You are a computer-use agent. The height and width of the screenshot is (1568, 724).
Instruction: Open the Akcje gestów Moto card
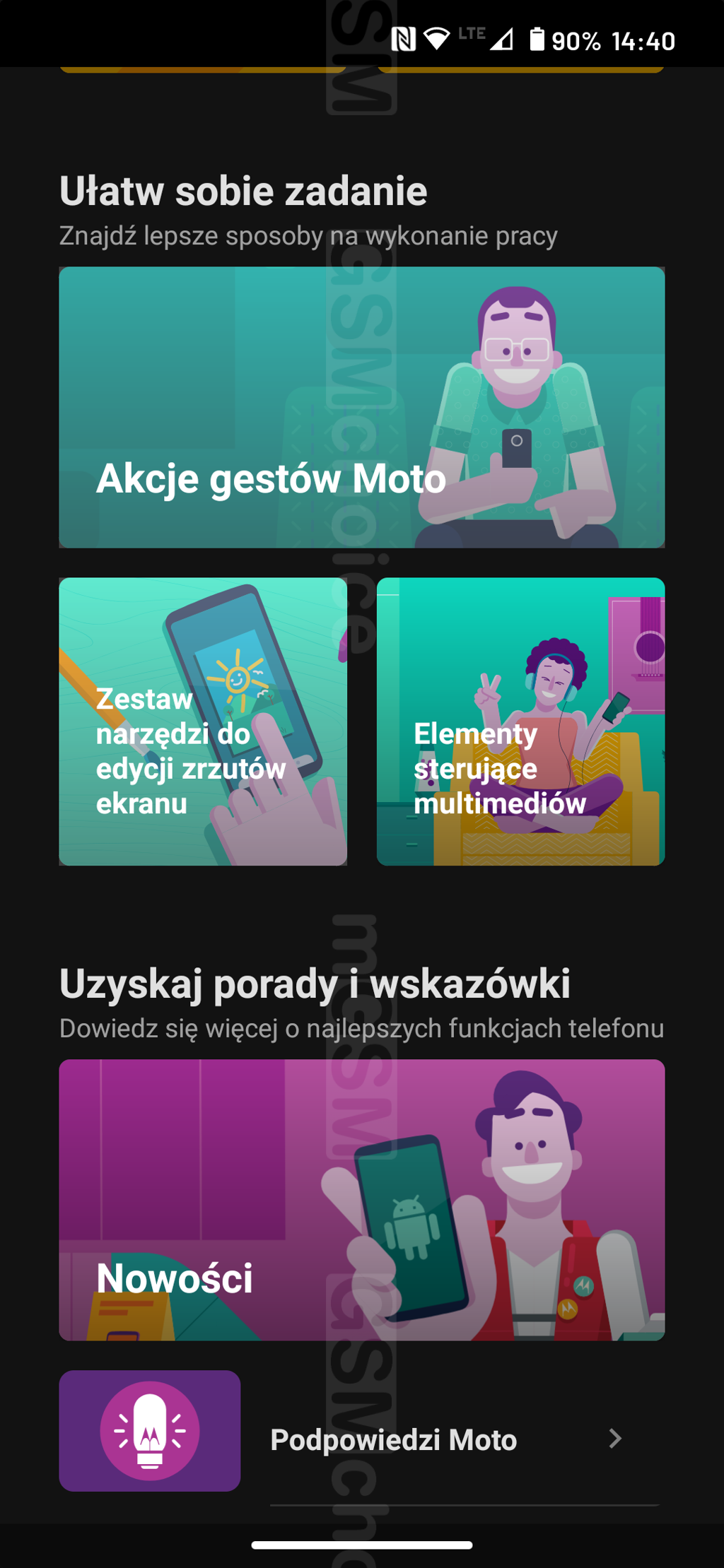click(362, 407)
